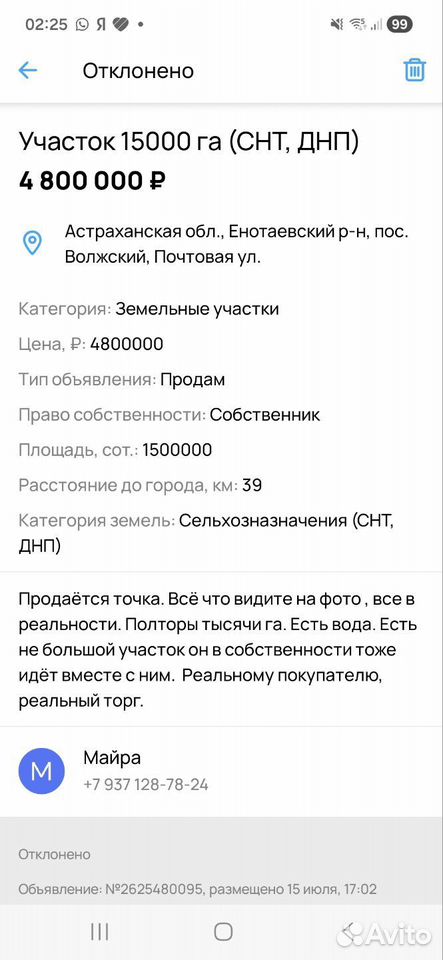The image size is (443, 960).
Task: Open recent apps from the navigation bar
Action: click(100, 932)
